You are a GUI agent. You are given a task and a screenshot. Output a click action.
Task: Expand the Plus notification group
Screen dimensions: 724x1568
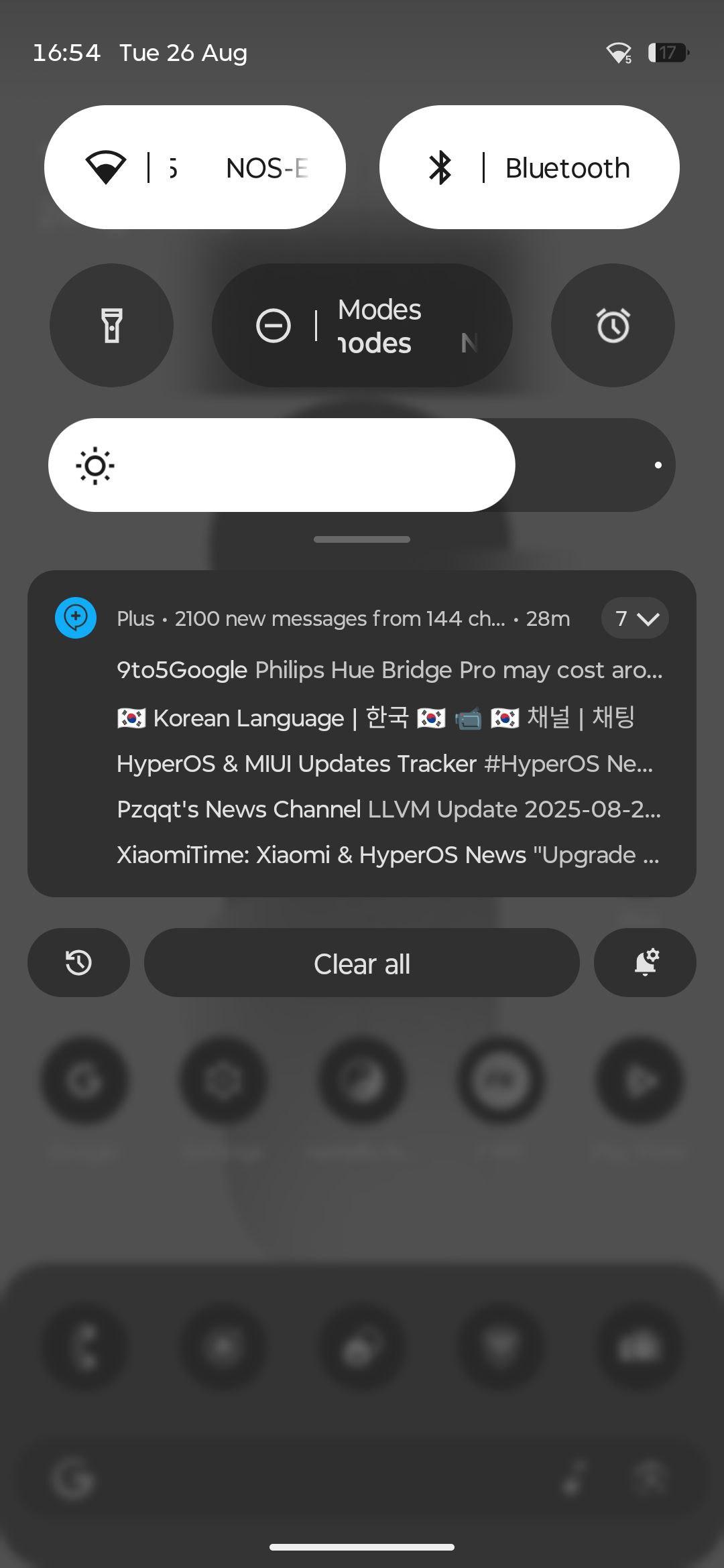coord(635,618)
